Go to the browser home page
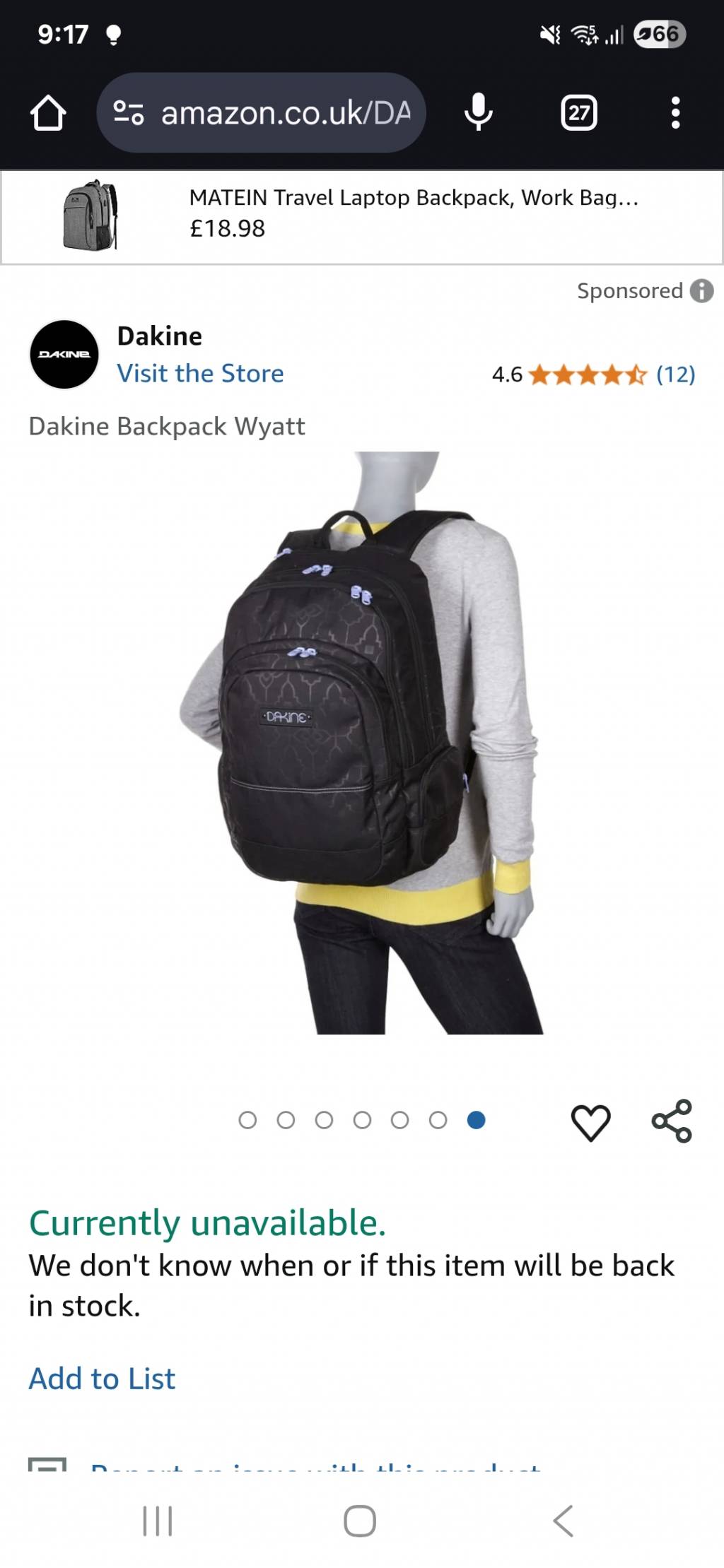 pyautogui.click(x=48, y=113)
